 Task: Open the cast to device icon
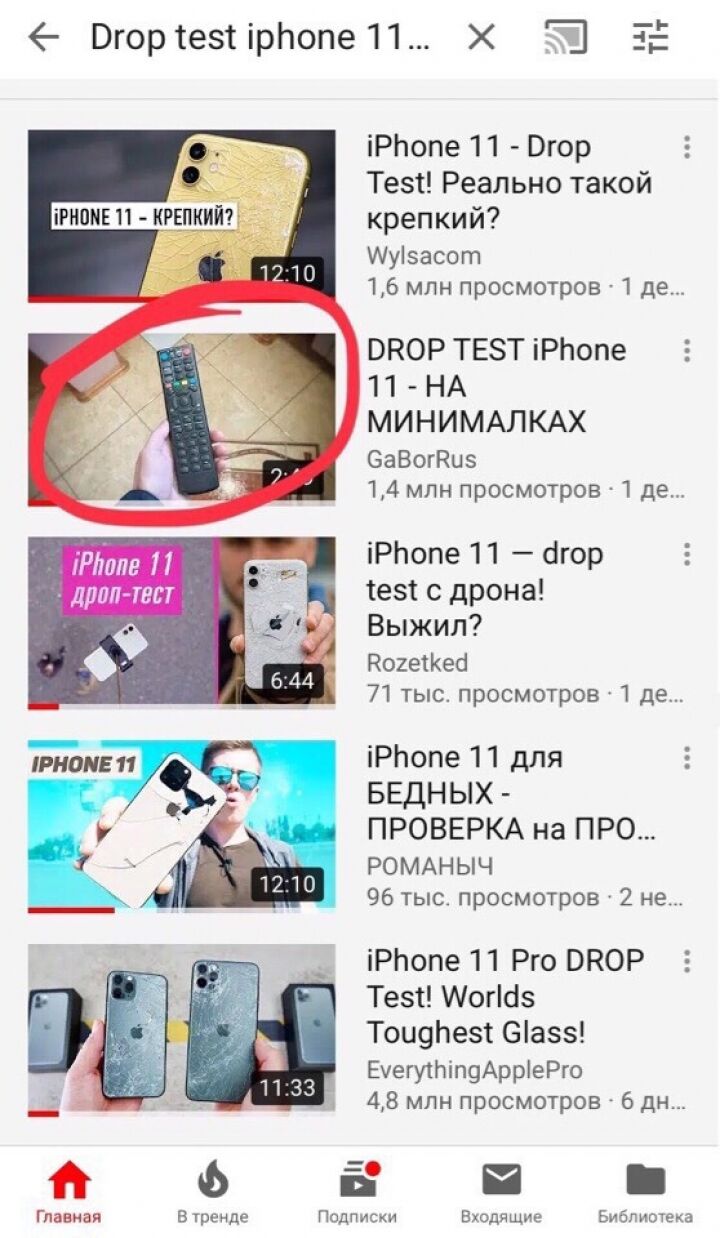pos(565,38)
